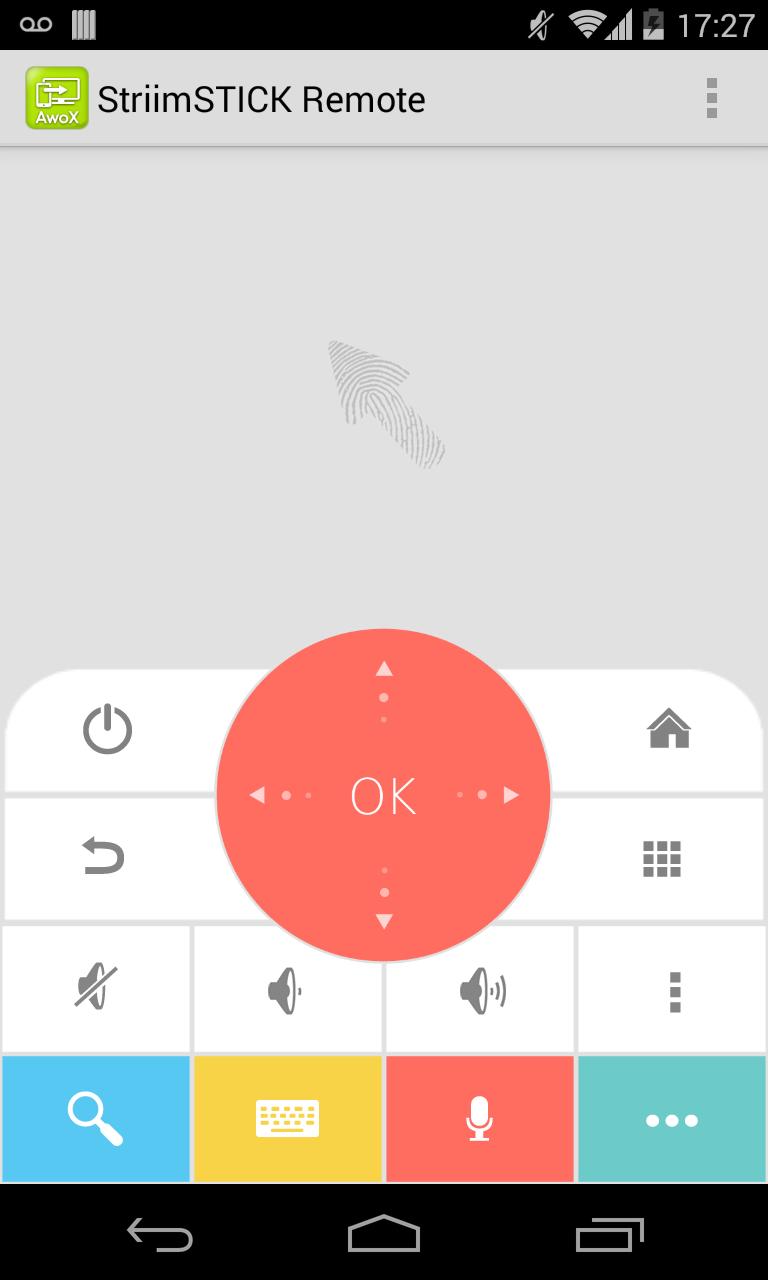Open the overflow menu in the action bar
This screenshot has height=1280, width=768.
(x=712, y=98)
